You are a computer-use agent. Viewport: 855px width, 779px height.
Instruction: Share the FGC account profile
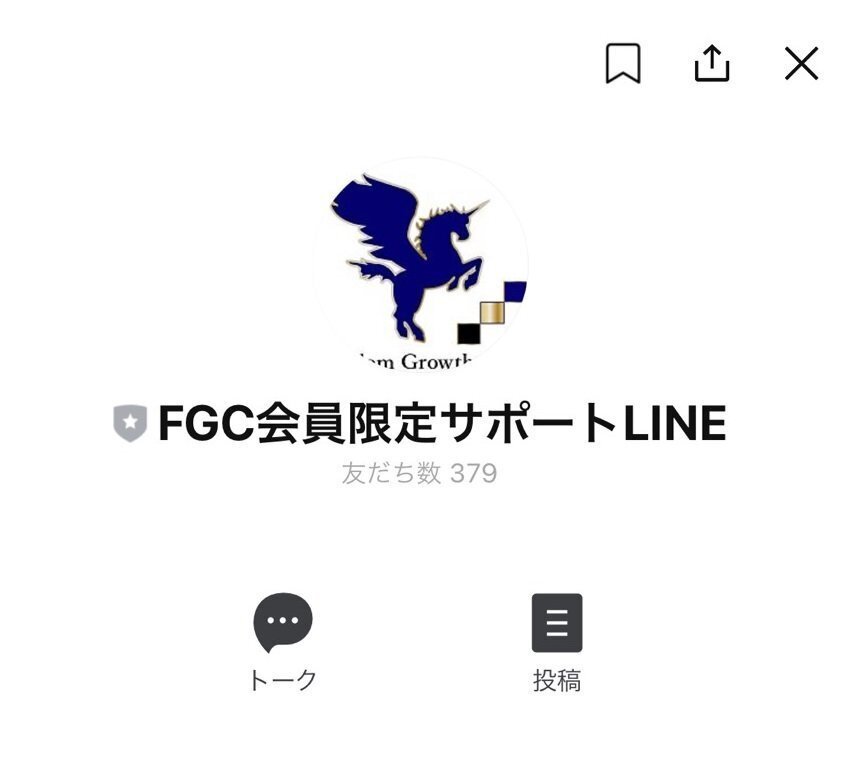pyautogui.click(x=712, y=64)
